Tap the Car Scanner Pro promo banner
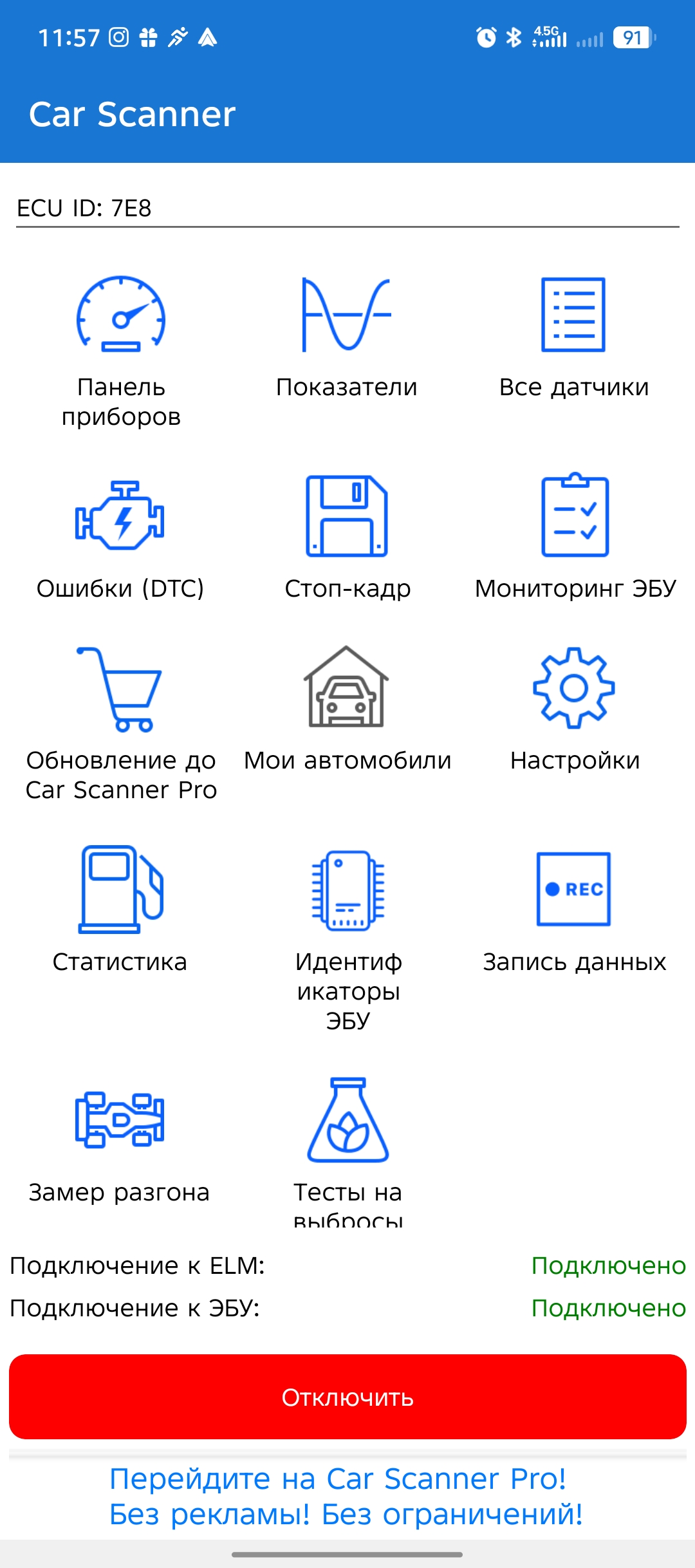Screen dimensions: 695x1568 (347, 1496)
